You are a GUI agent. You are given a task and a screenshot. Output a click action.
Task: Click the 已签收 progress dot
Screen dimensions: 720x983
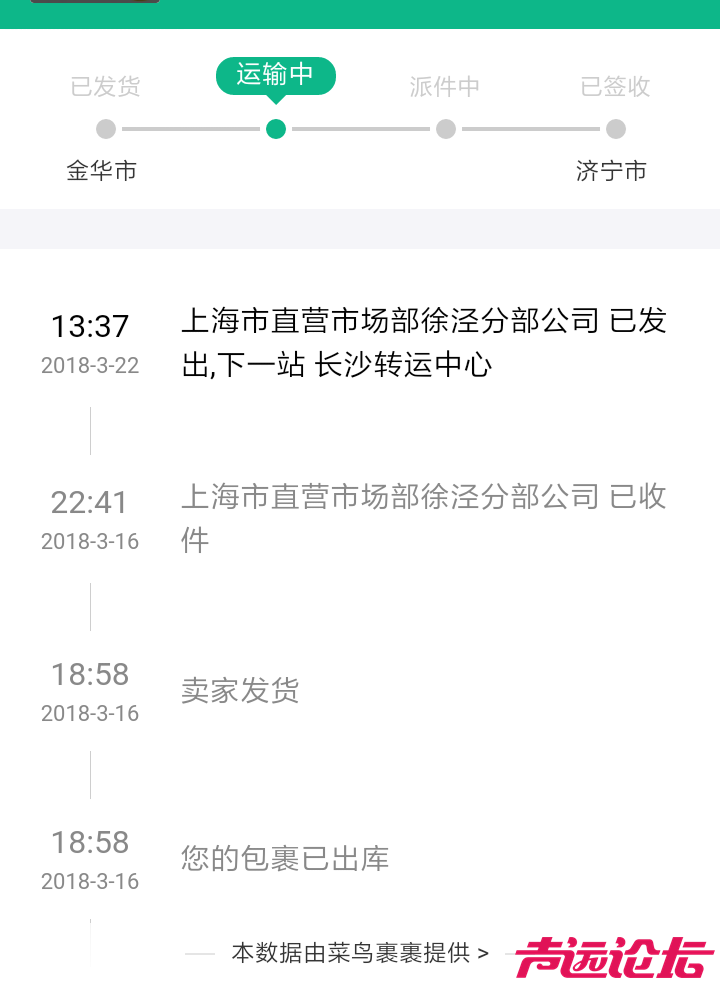click(x=615, y=129)
